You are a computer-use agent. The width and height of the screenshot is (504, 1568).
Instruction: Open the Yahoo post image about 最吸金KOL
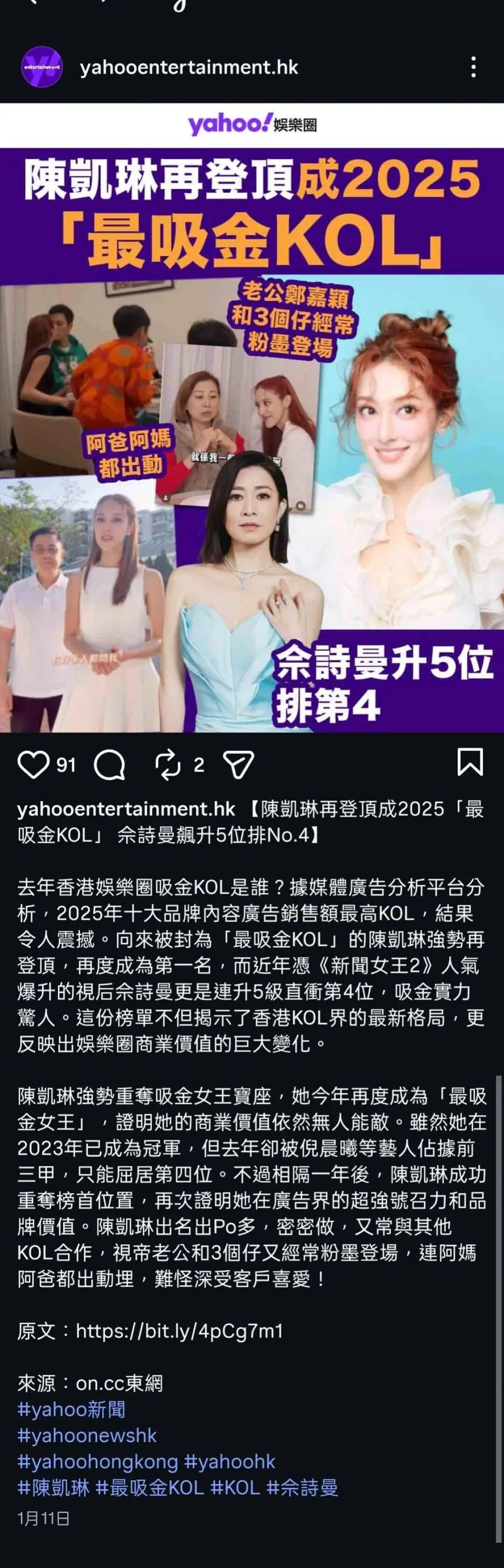pyautogui.click(x=252, y=438)
